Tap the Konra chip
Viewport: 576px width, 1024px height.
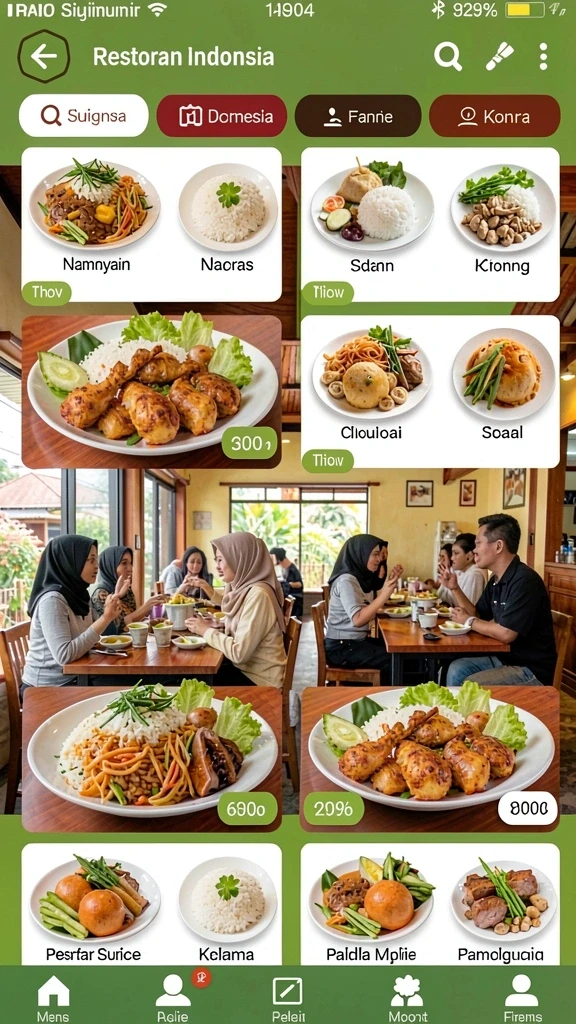tap(494, 116)
